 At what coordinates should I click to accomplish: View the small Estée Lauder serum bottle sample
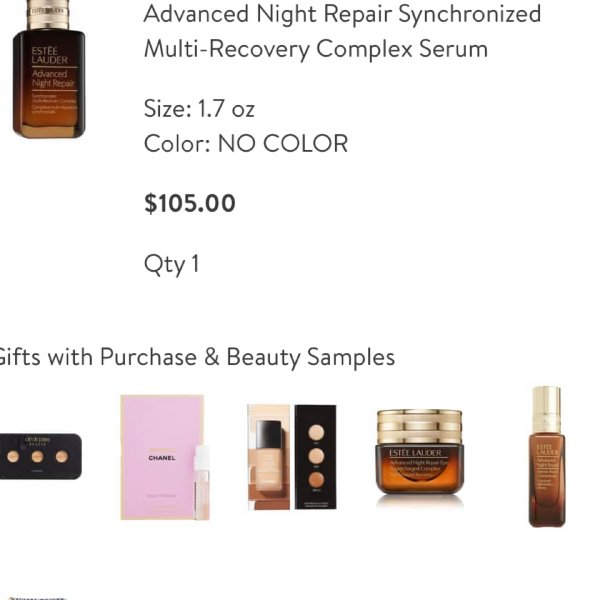(x=546, y=455)
